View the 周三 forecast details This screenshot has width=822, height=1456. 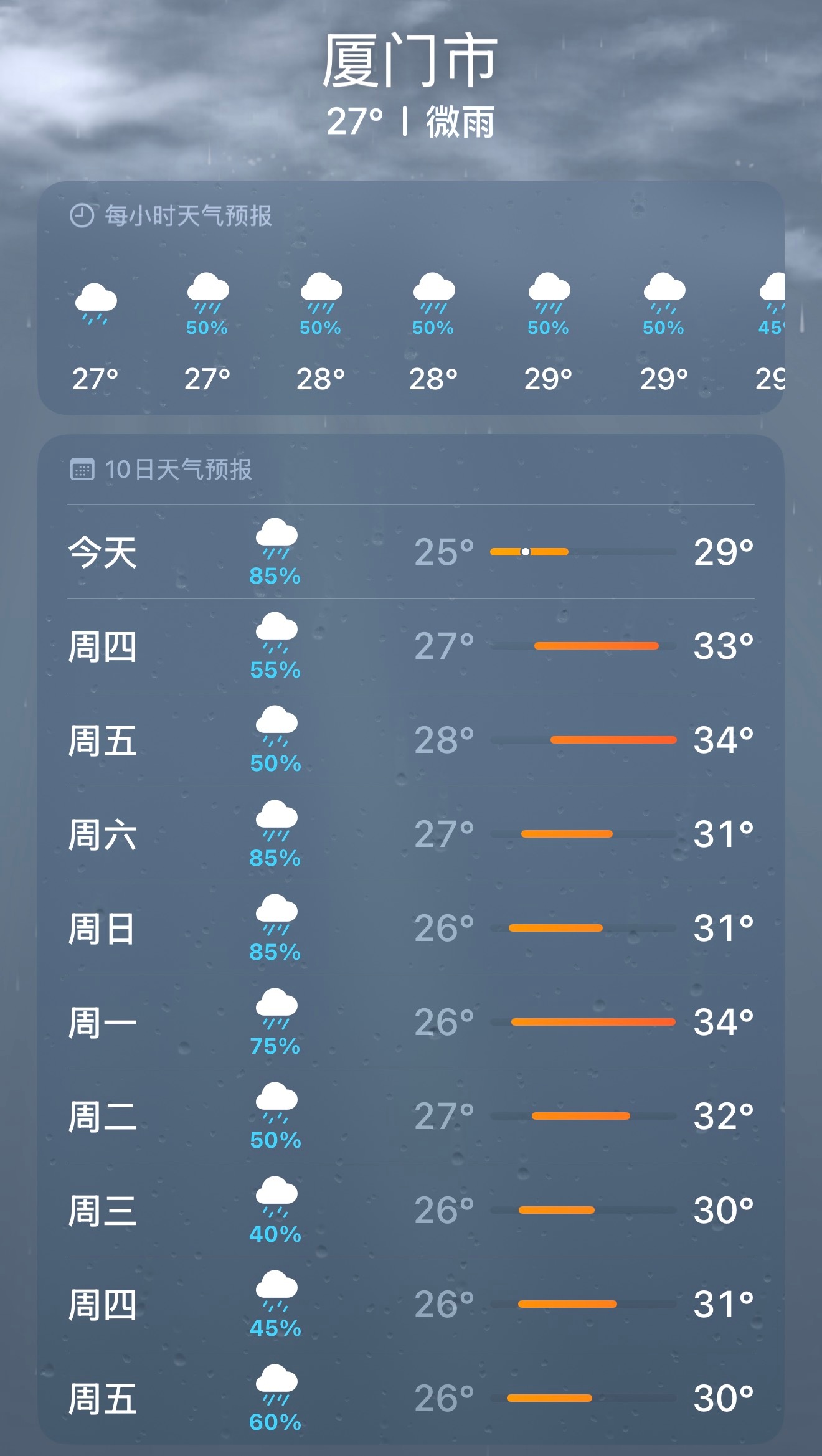(410, 1210)
